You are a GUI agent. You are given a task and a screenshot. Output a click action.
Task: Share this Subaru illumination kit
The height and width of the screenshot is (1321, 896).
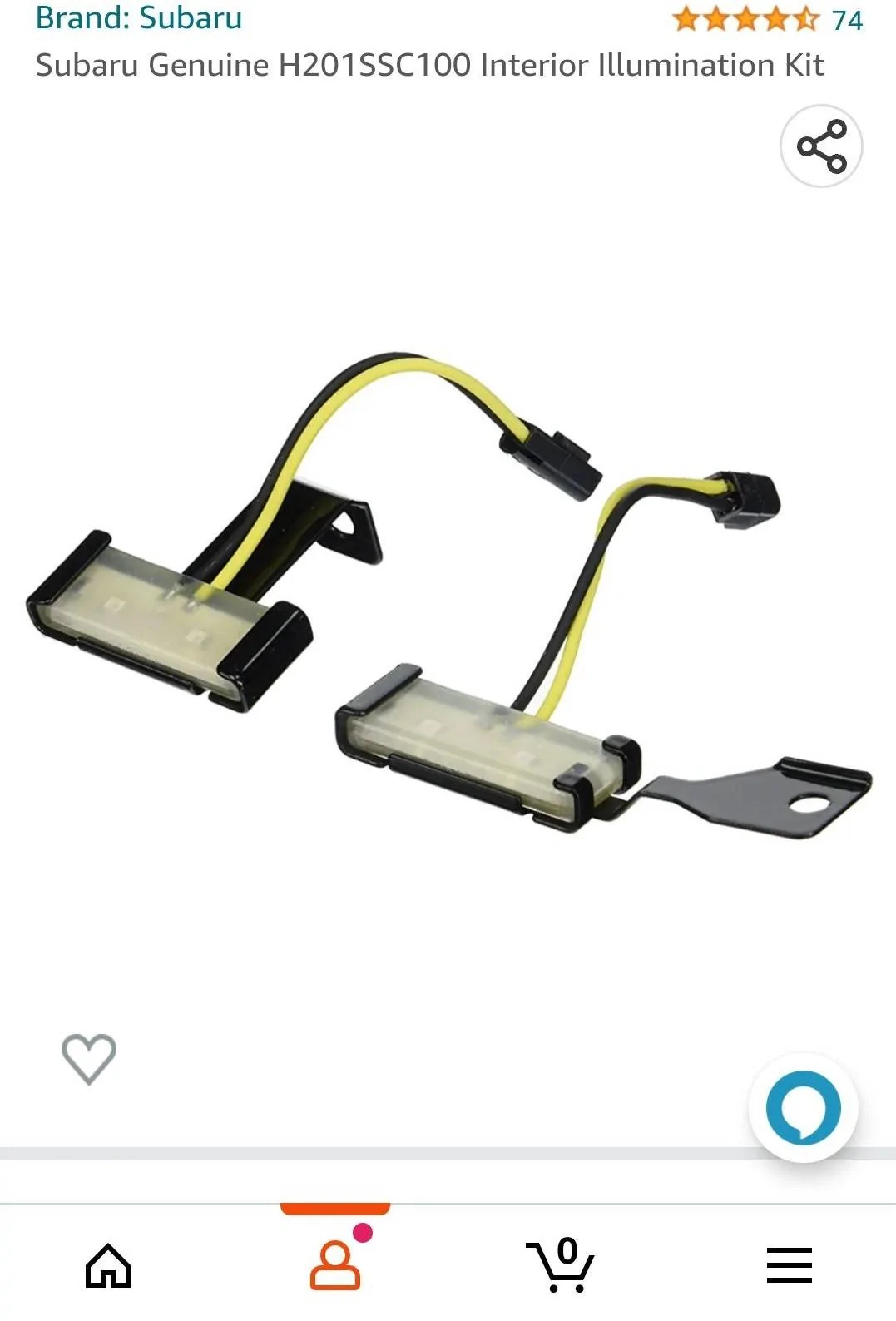pyautogui.click(x=821, y=146)
